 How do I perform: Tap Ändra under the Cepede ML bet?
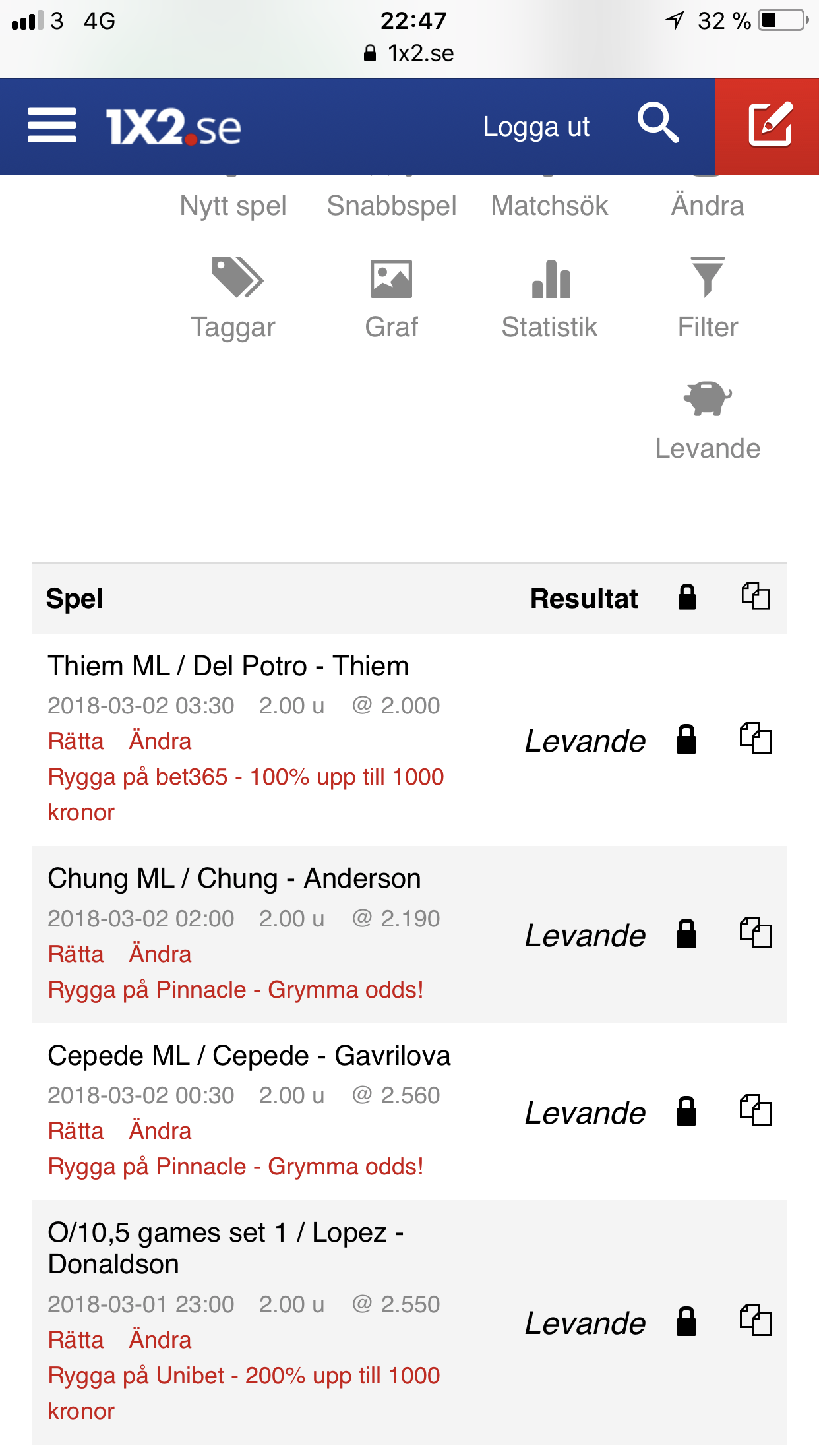pos(160,1131)
